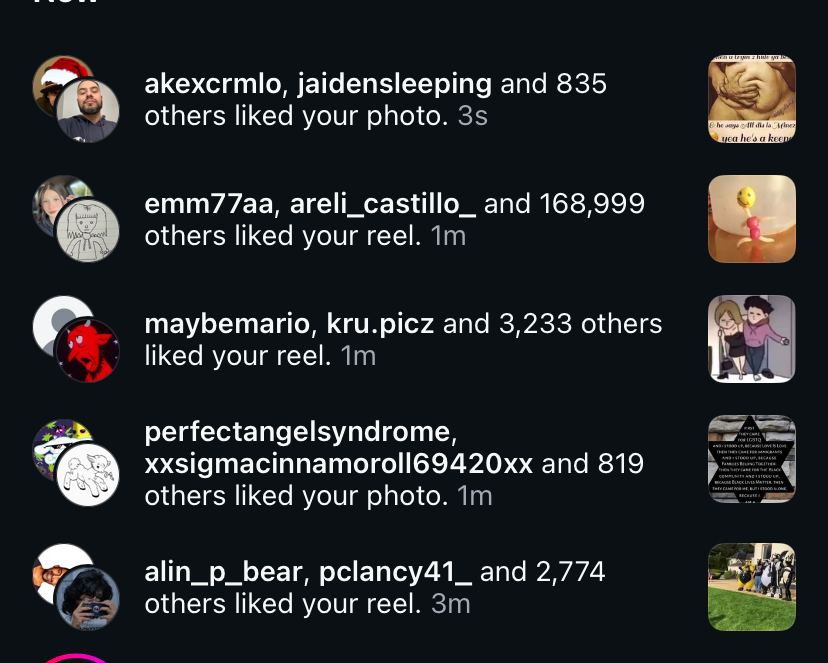View reel thumbnail liked by maybemario
Viewport: 828px width, 663px height.
click(x=751, y=339)
